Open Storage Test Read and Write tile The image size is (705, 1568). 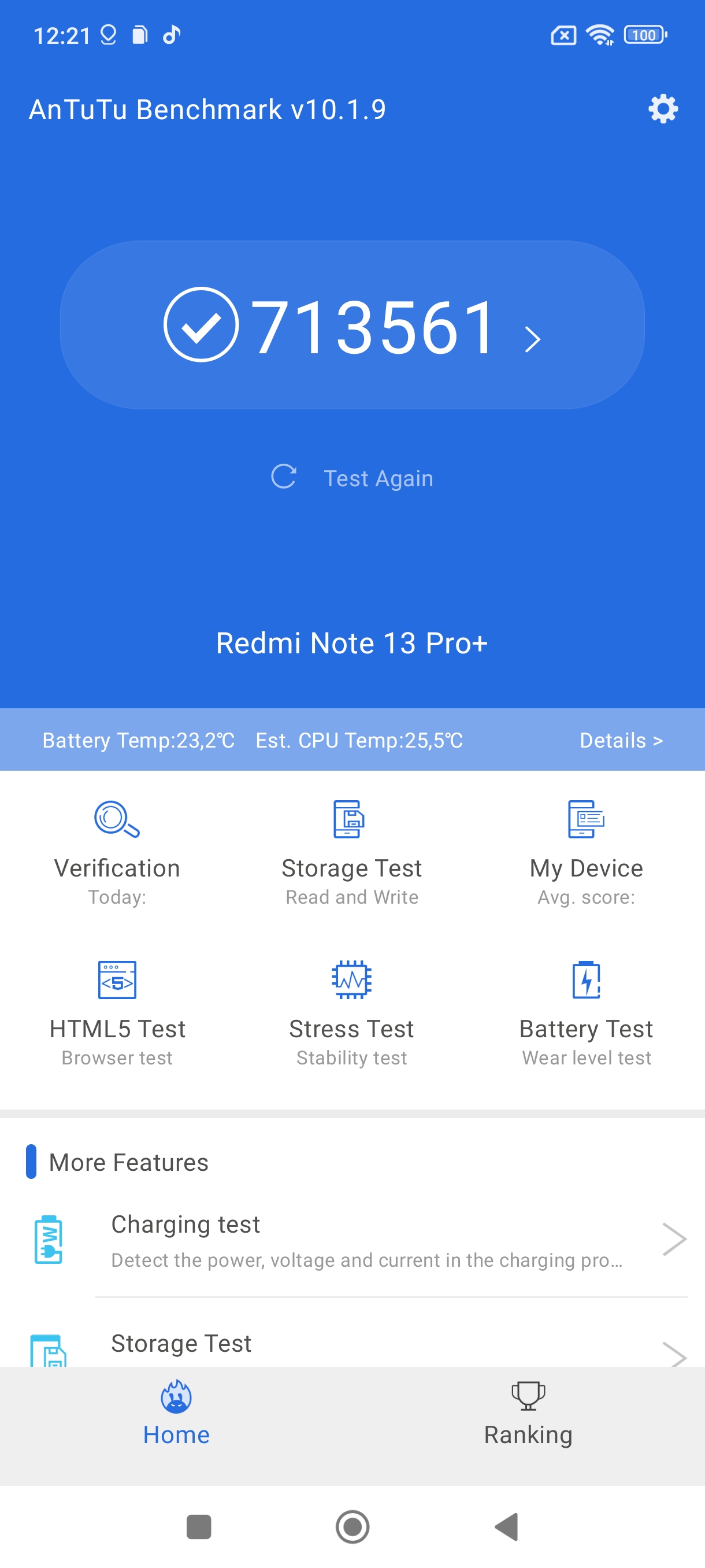coord(351,852)
